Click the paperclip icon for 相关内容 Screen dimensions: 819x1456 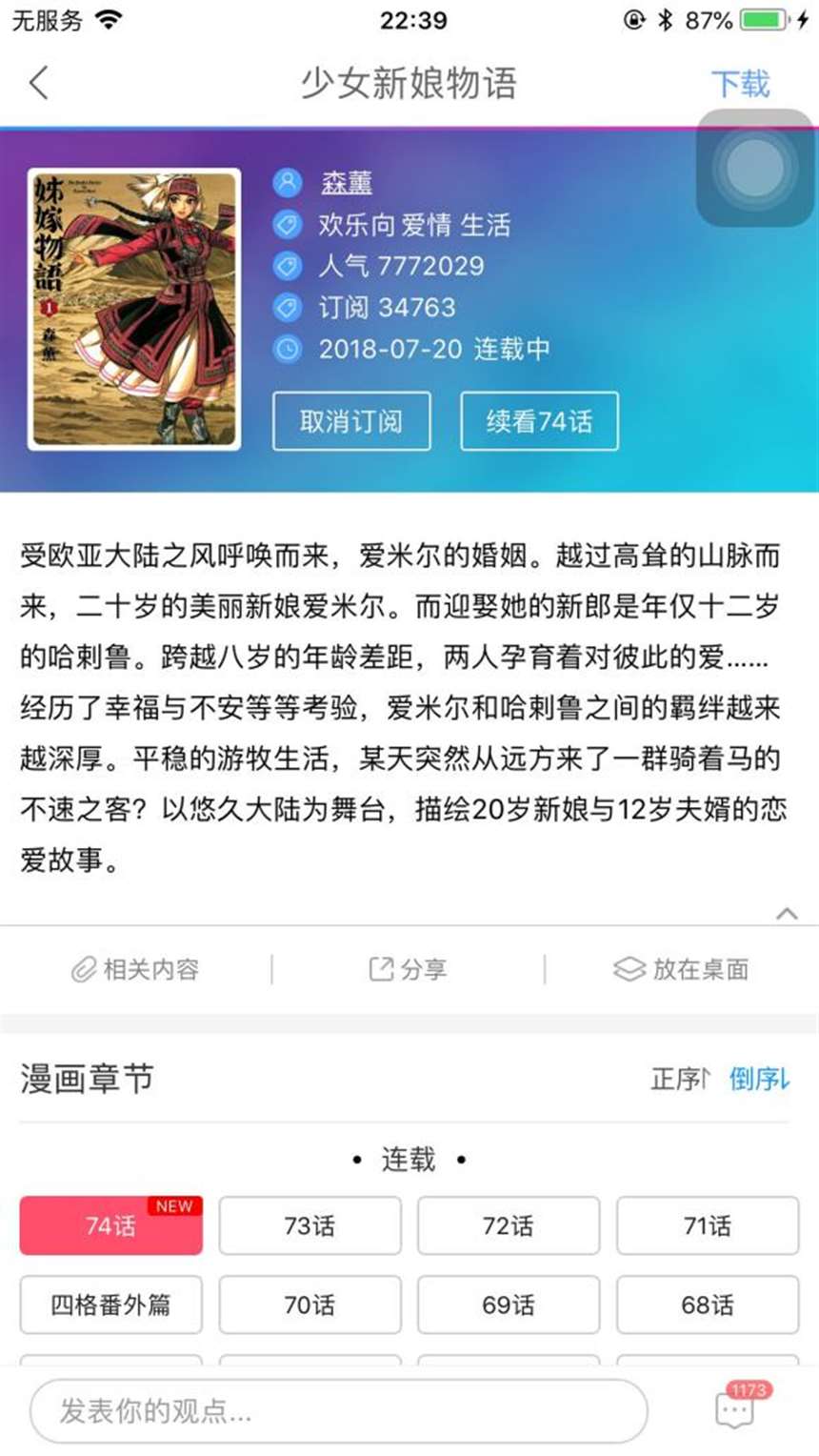tap(84, 969)
